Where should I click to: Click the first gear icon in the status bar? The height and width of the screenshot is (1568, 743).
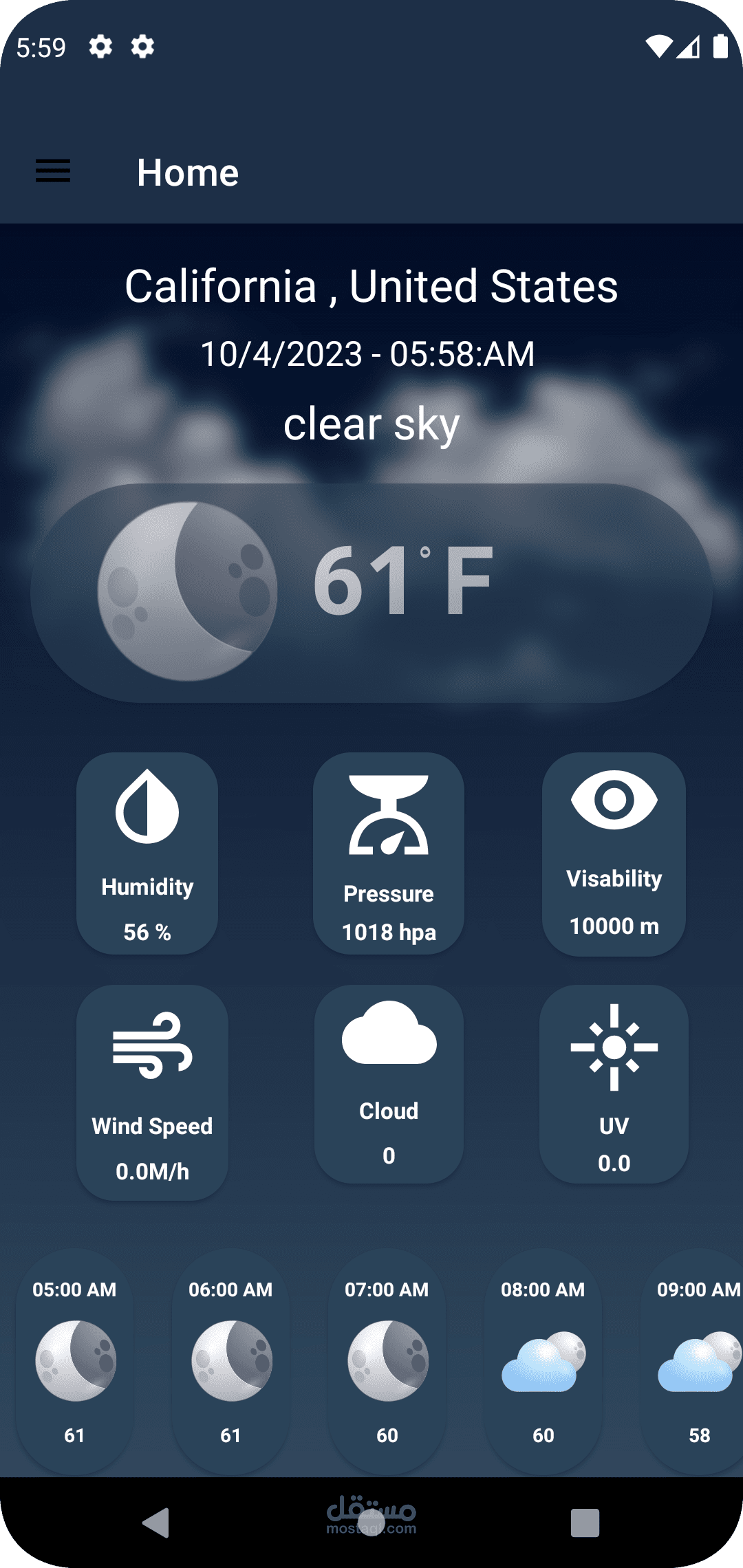[99, 47]
